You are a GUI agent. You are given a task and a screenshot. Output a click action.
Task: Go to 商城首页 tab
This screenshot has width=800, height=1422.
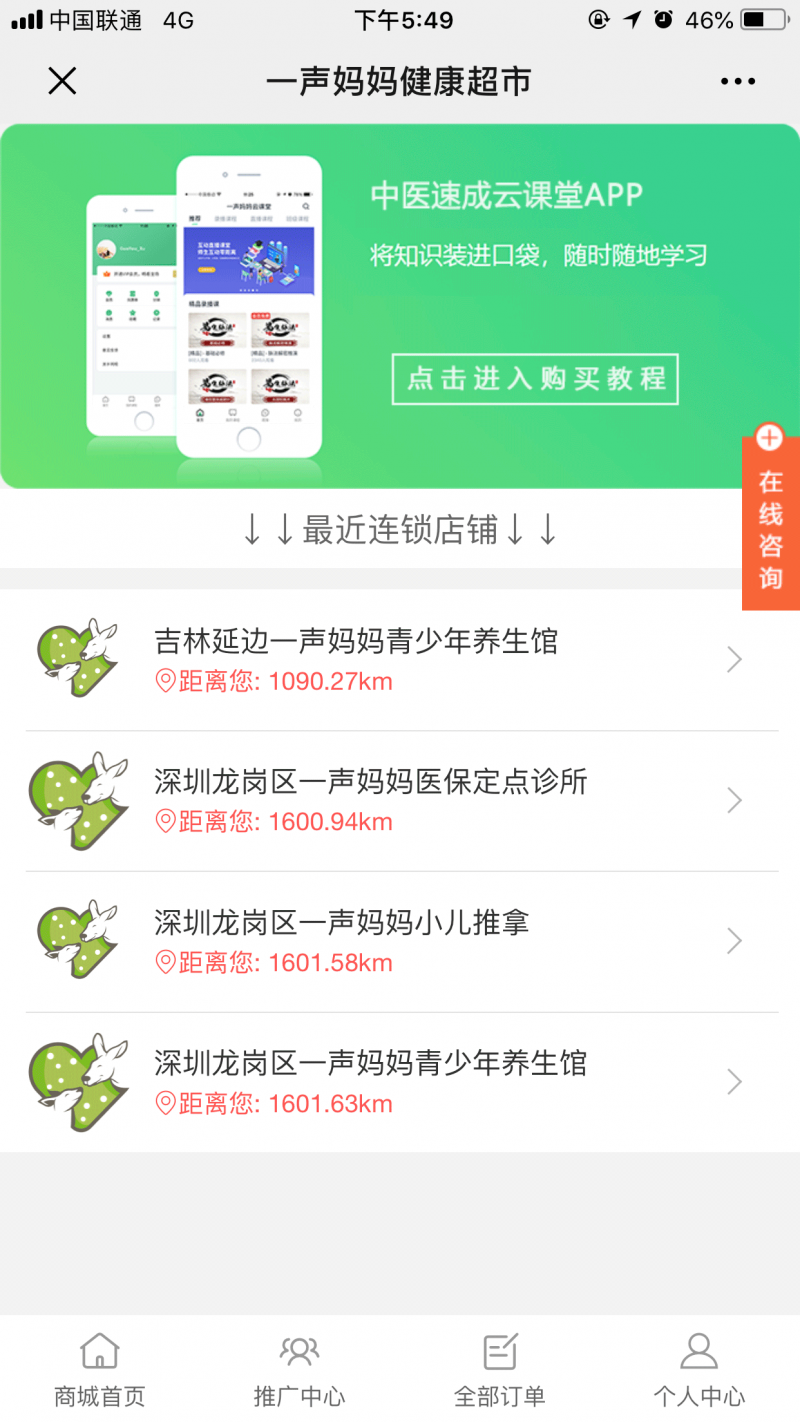click(100, 1368)
